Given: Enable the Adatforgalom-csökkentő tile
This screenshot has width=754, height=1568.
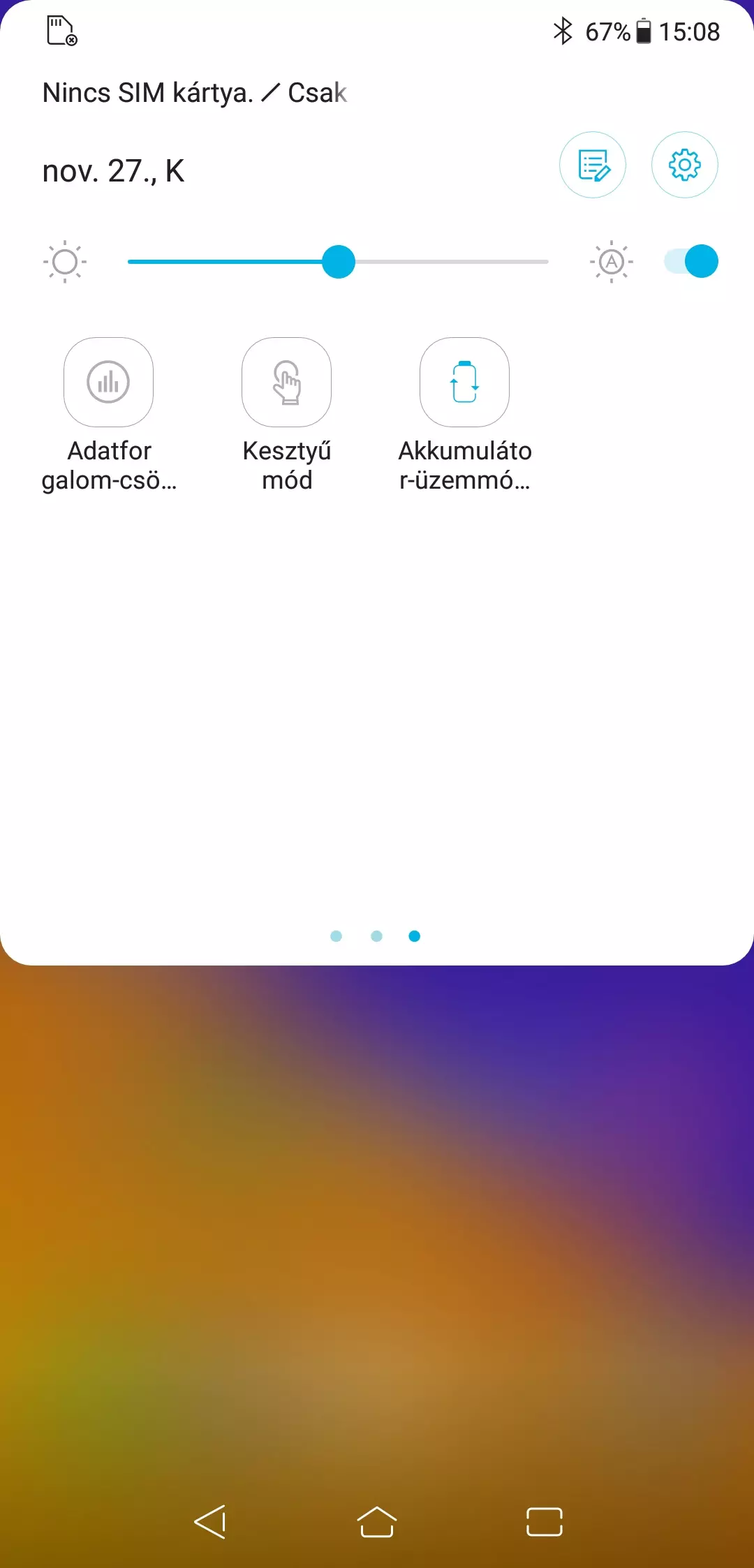Looking at the screenshot, I should [108, 383].
